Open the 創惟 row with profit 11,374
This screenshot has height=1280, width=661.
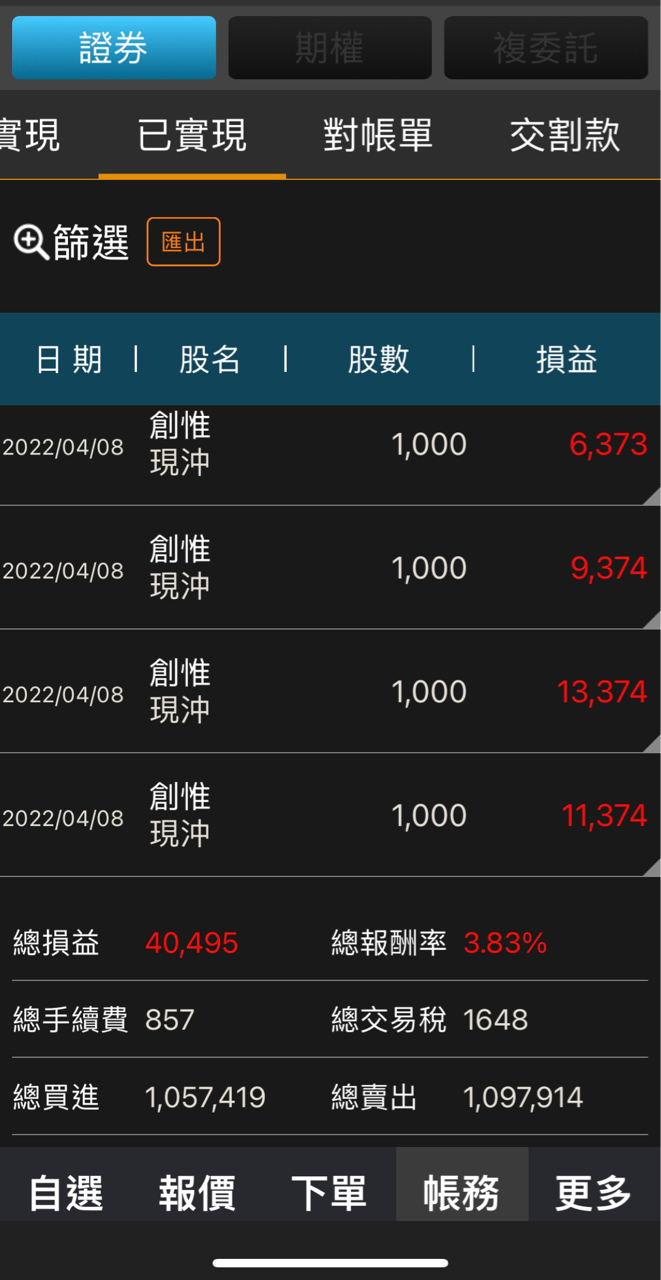point(330,815)
